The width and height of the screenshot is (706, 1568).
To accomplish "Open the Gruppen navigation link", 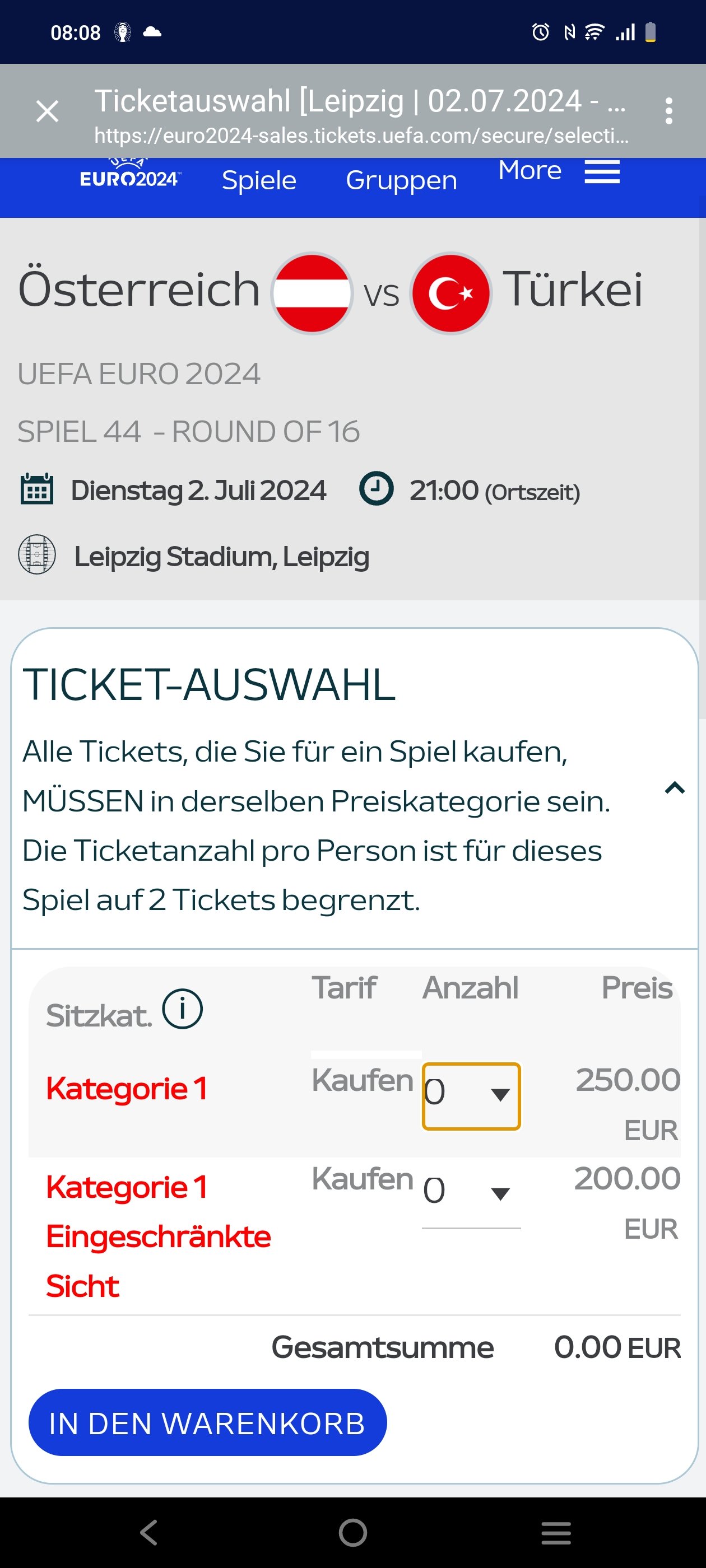I will click(401, 180).
